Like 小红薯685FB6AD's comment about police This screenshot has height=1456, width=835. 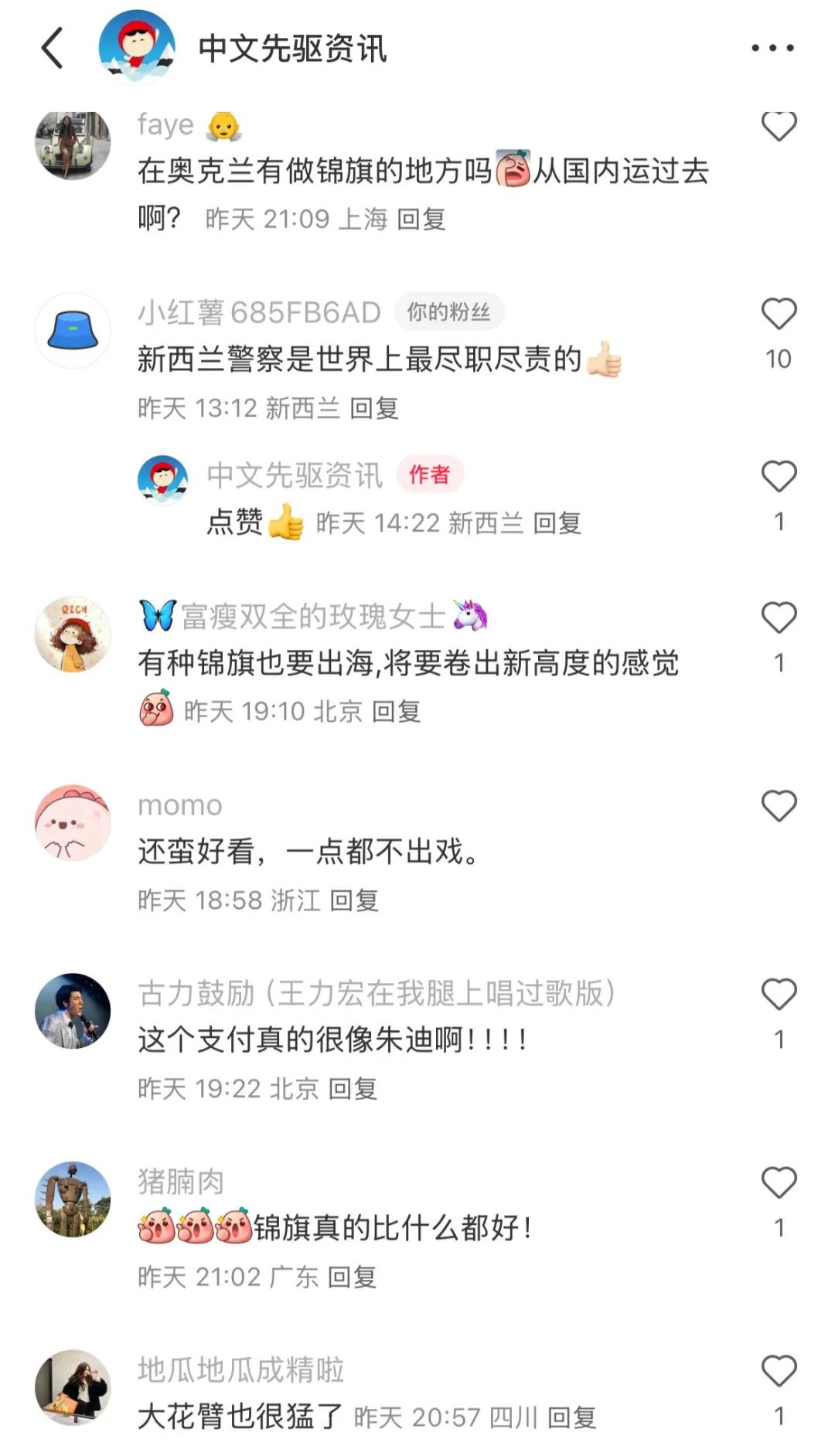(779, 315)
